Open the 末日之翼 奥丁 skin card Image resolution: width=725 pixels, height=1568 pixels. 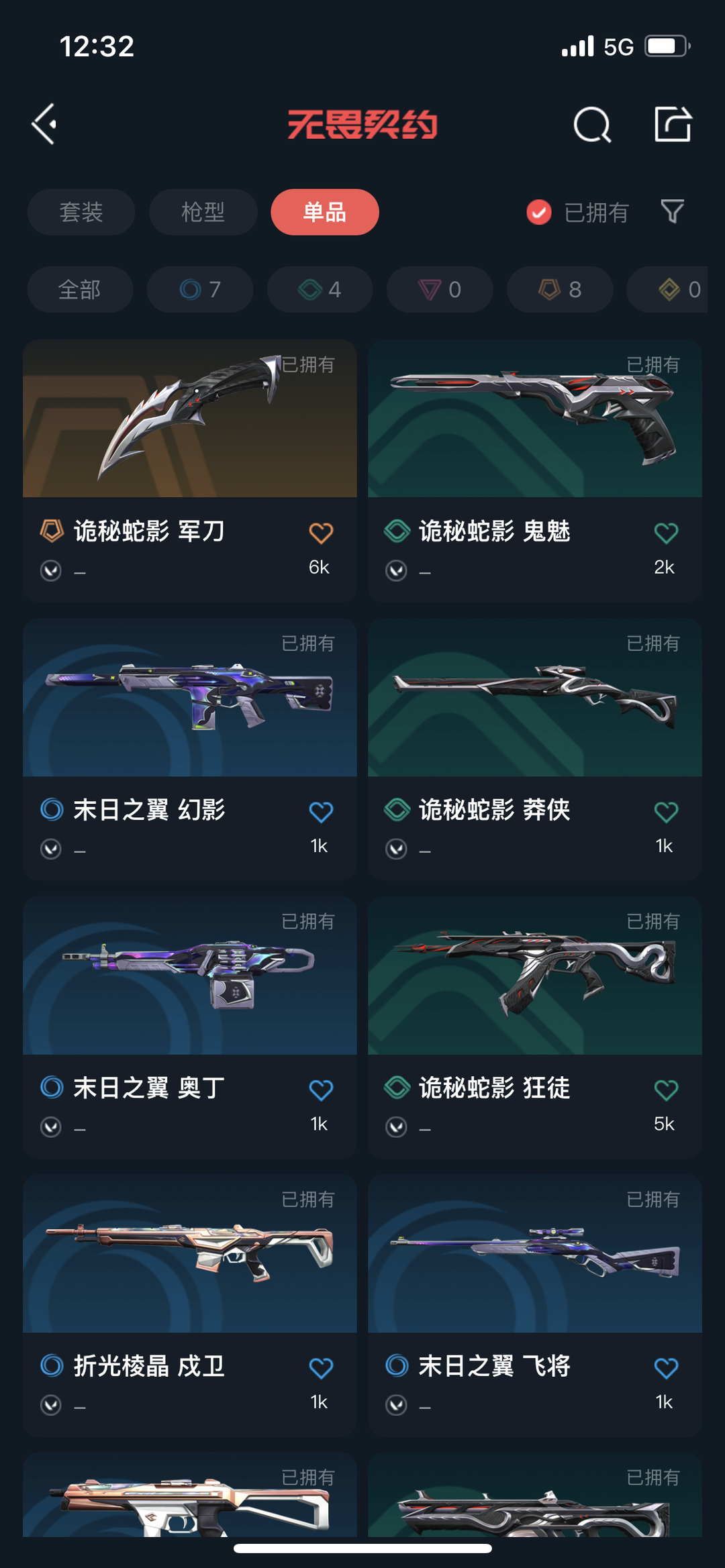pyautogui.click(x=190, y=1027)
